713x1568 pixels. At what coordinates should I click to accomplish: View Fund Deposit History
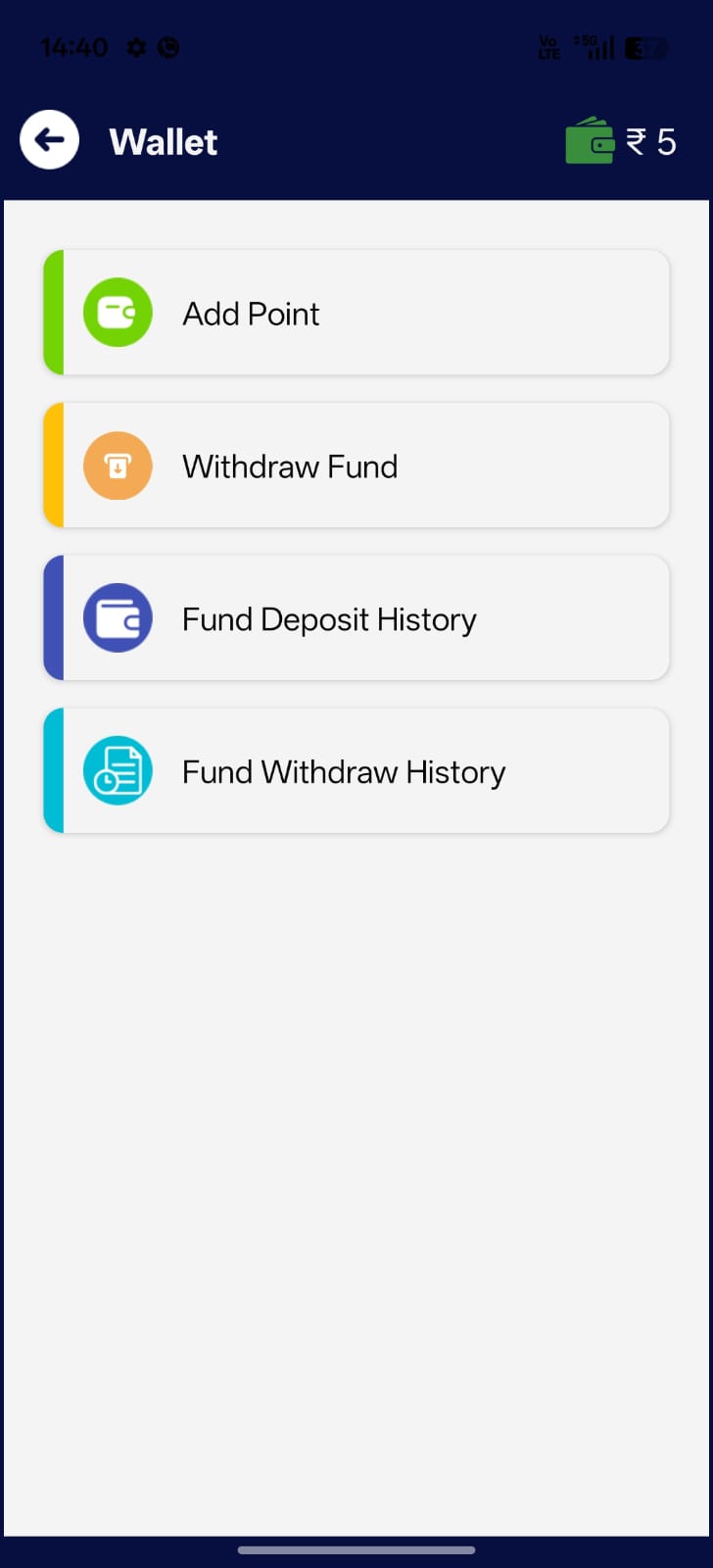[x=356, y=618]
